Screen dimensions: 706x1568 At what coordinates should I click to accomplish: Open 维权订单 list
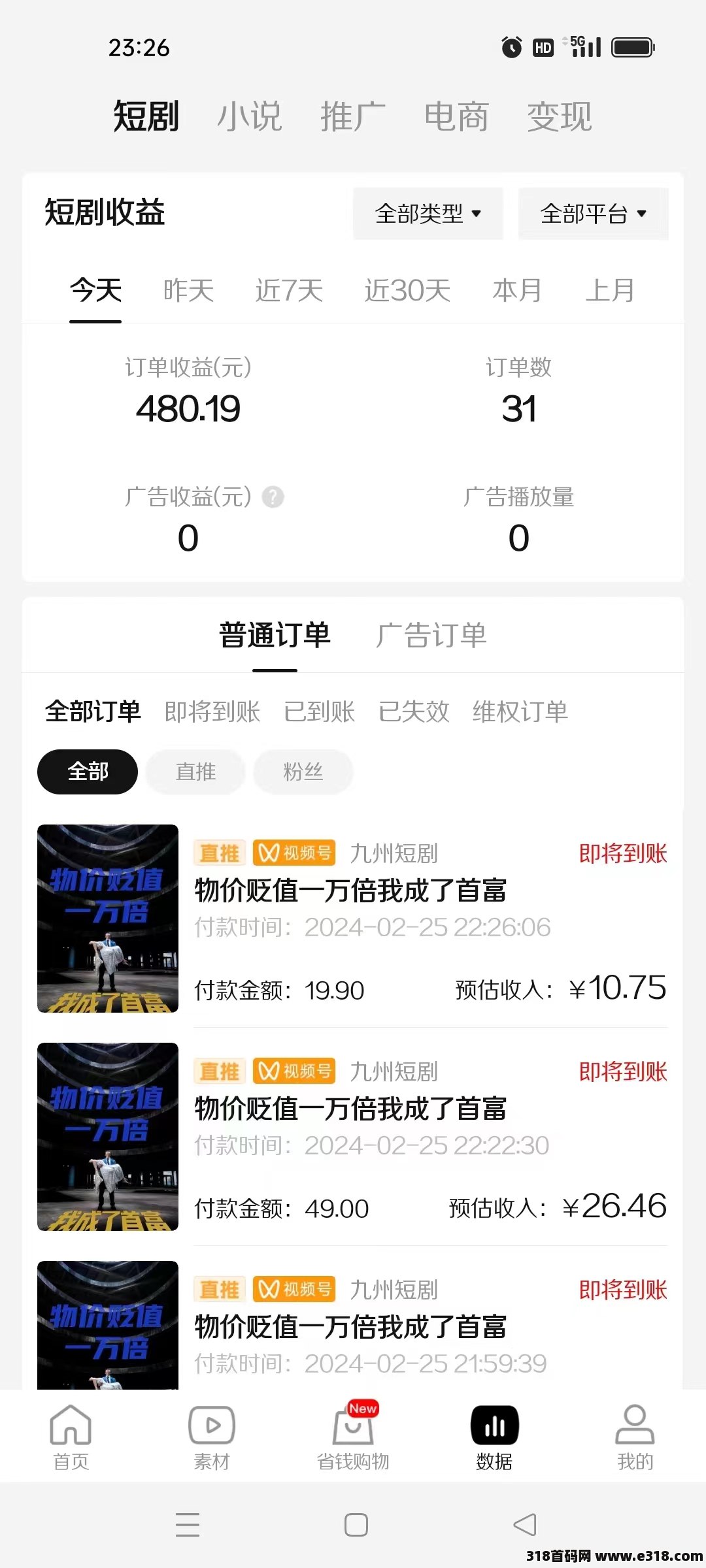(x=520, y=711)
